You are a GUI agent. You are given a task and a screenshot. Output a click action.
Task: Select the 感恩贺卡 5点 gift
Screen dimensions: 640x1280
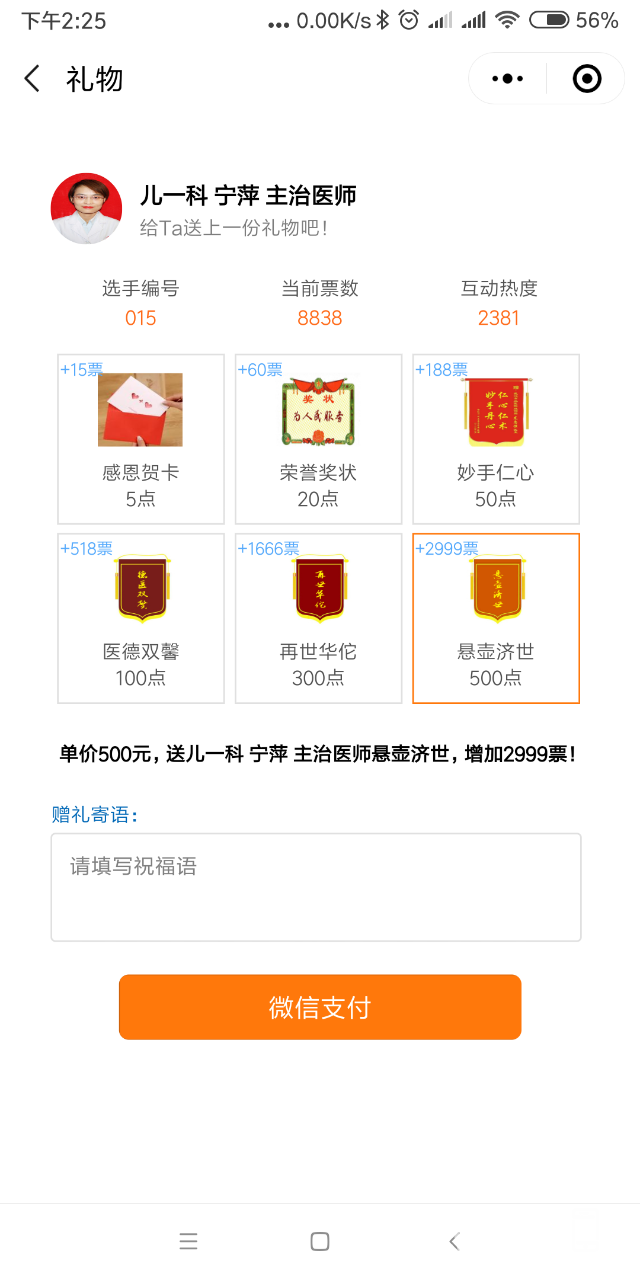coord(141,439)
